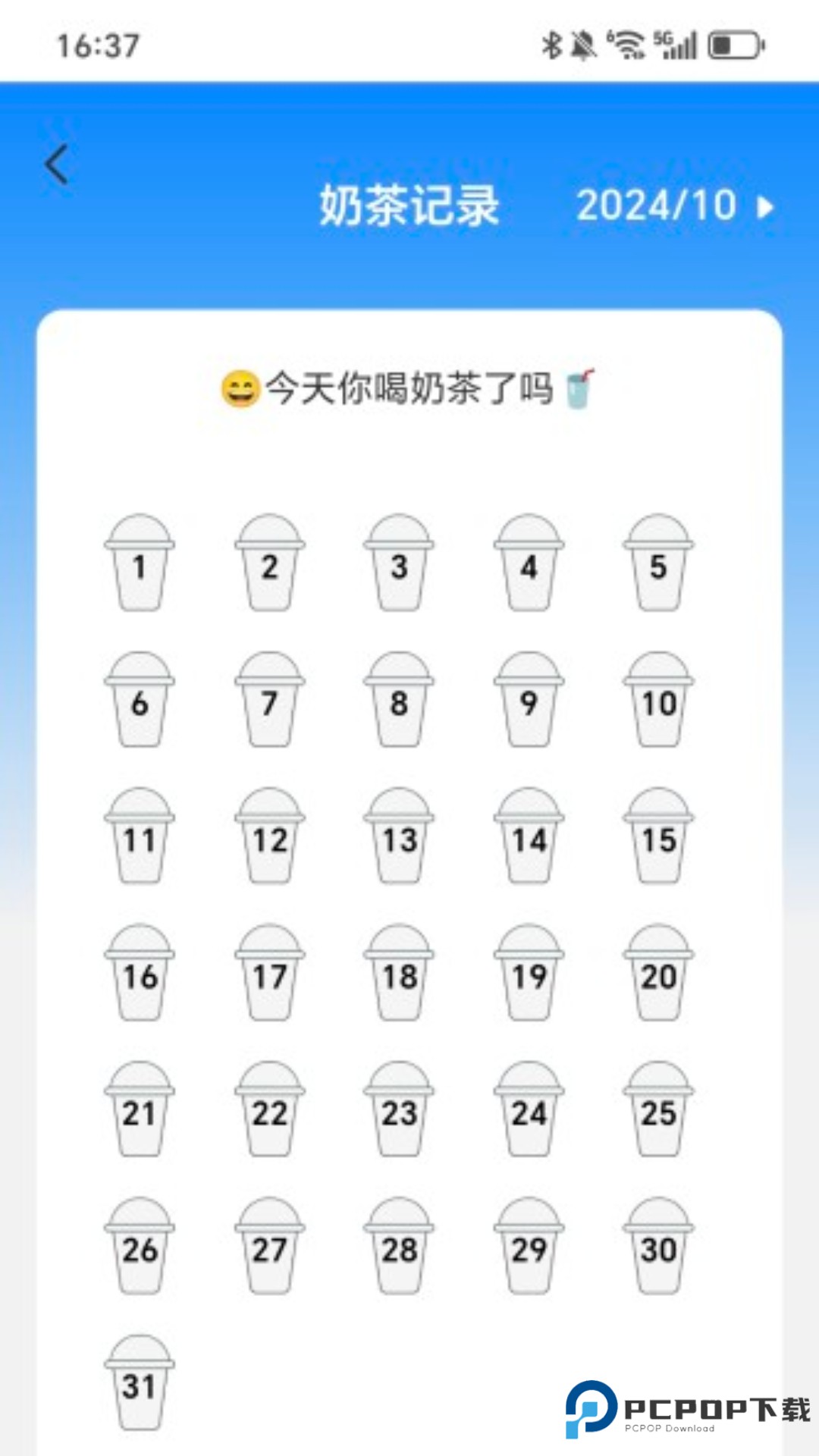Select day 18 milk tea cup

point(399,973)
